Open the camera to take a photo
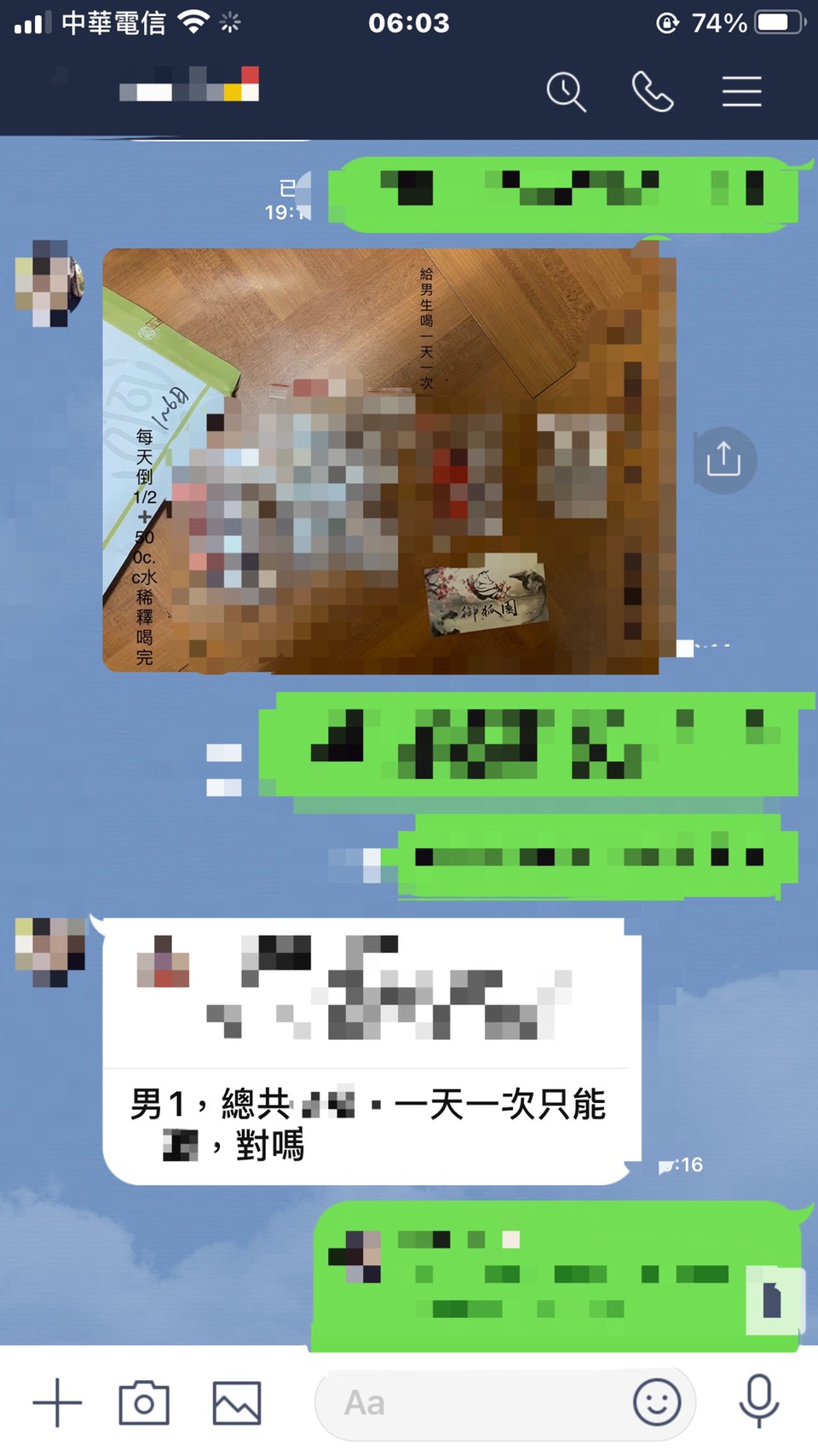The width and height of the screenshot is (818, 1456). point(144,1402)
